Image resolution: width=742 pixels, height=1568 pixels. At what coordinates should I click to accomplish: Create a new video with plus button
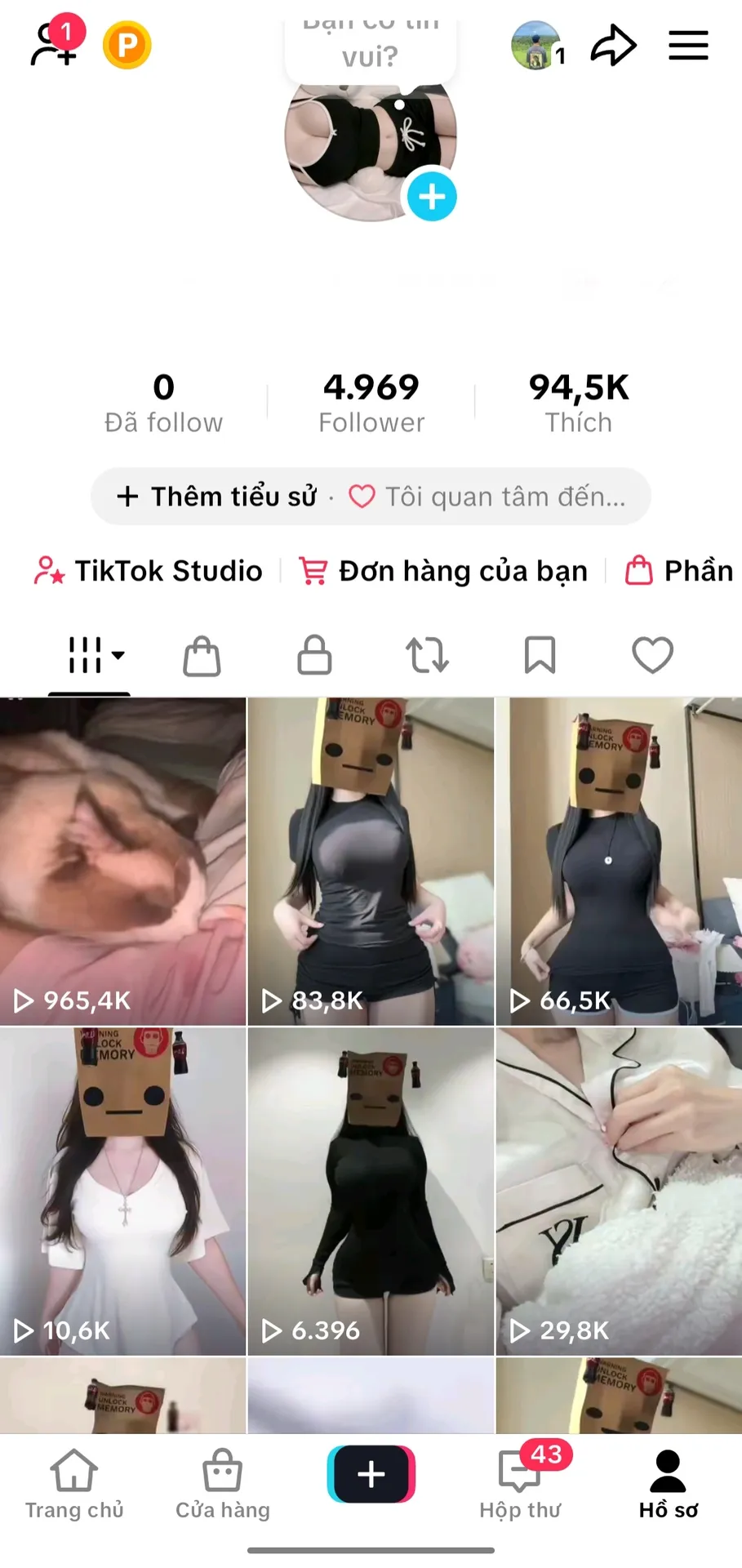pyautogui.click(x=371, y=1474)
